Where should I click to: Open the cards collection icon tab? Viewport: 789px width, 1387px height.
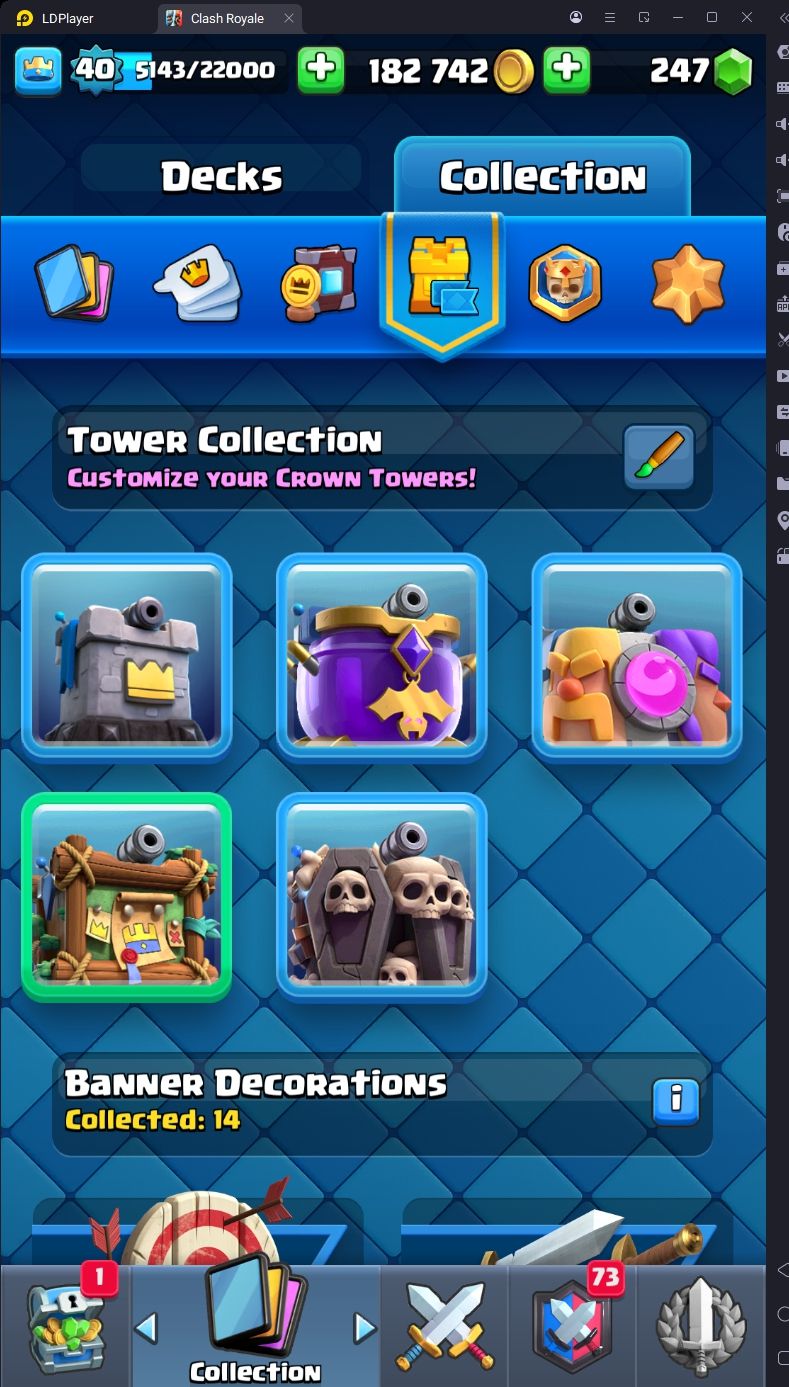pyautogui.click(x=74, y=283)
